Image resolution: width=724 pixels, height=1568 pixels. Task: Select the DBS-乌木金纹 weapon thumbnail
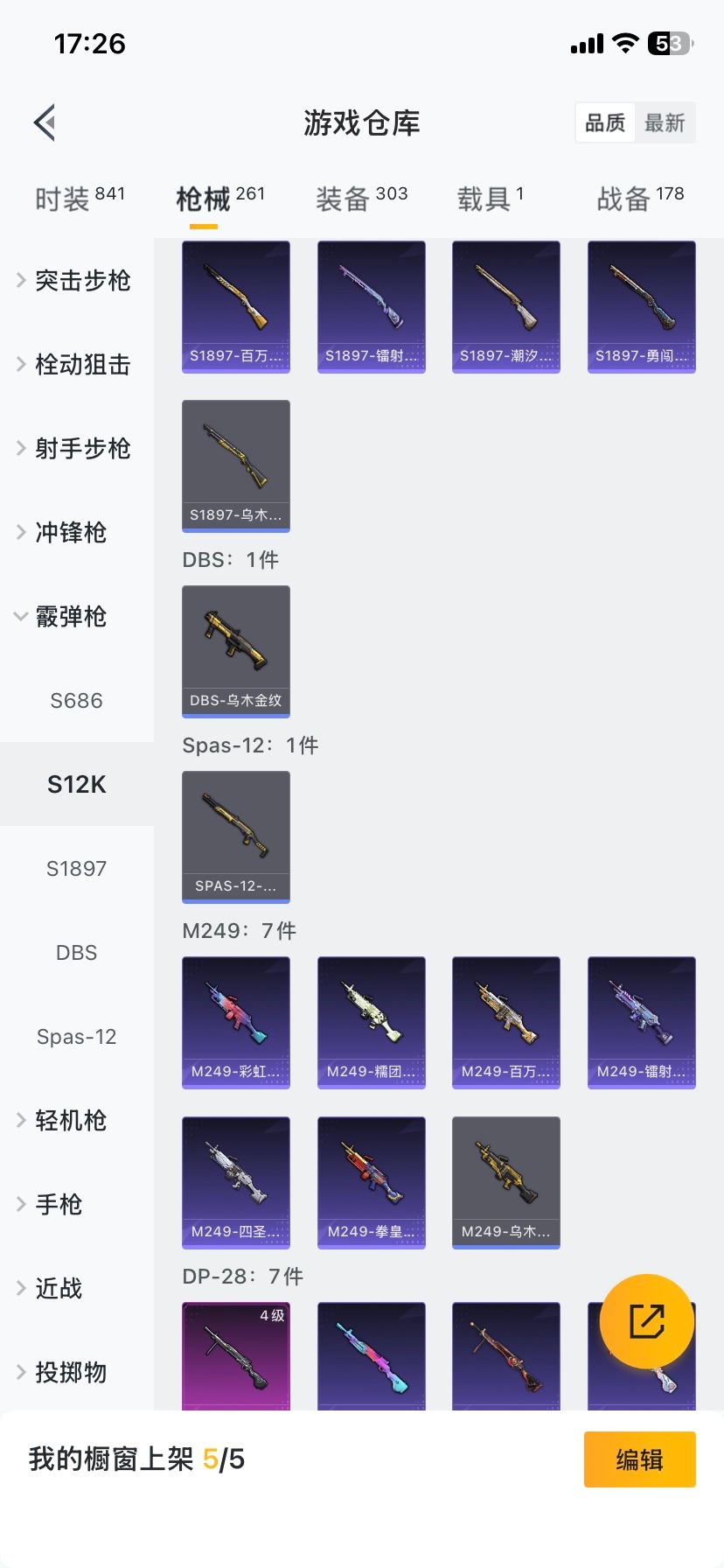click(235, 651)
